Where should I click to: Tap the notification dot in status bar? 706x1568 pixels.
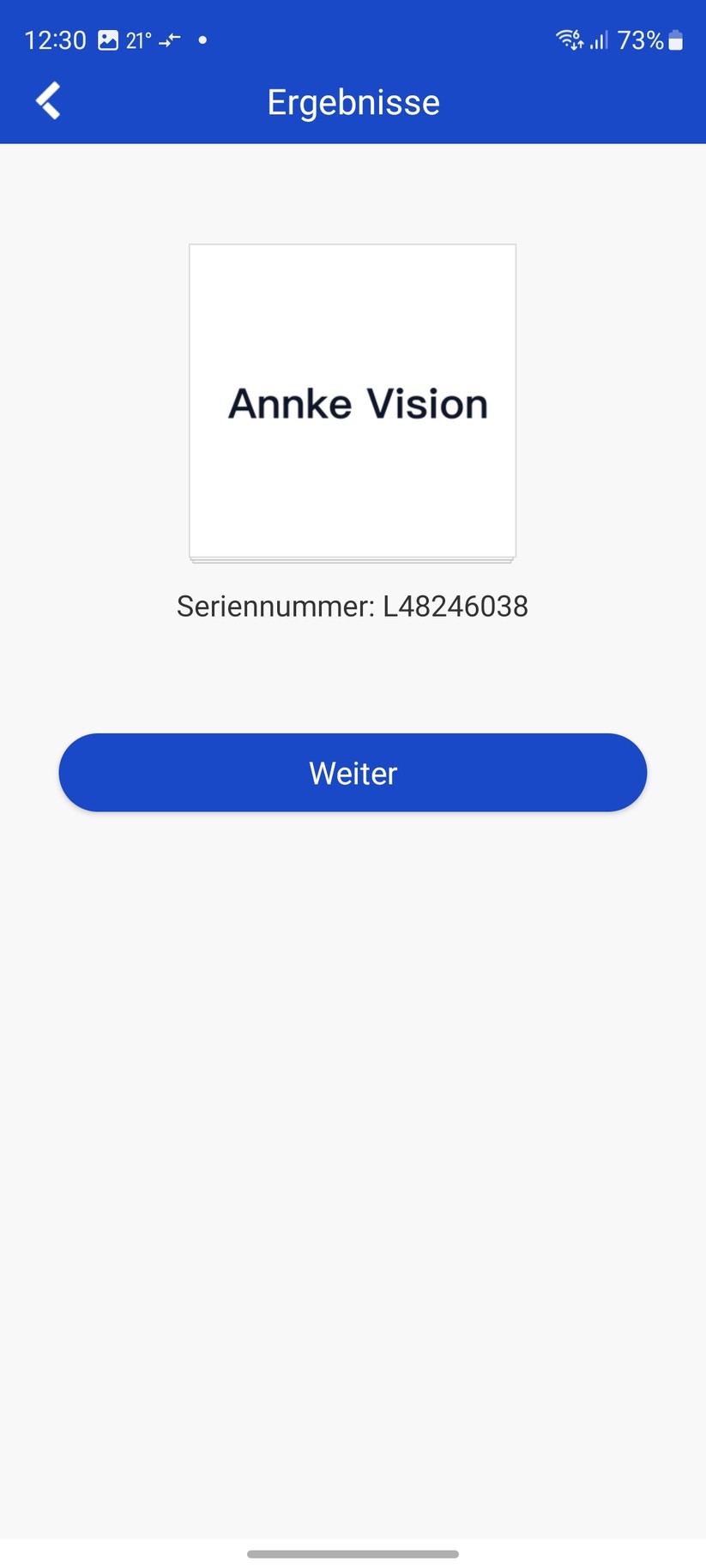tap(203, 39)
